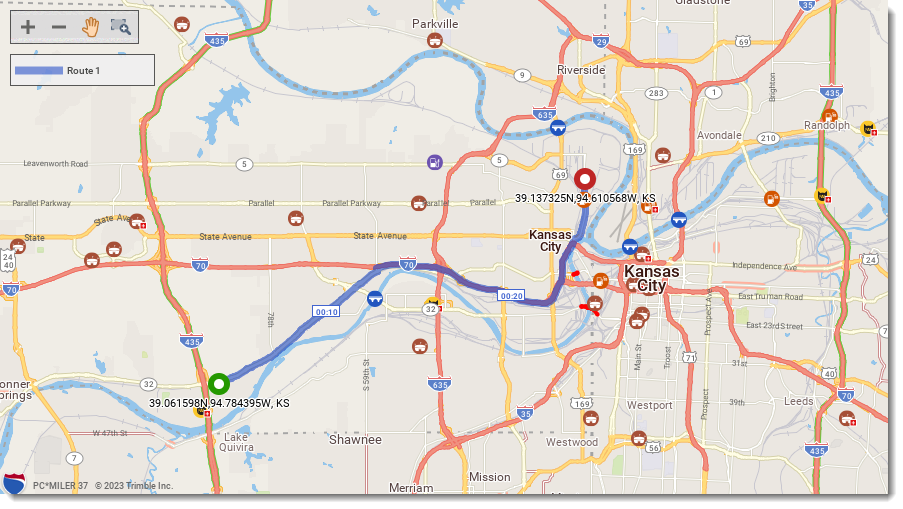Tap the green origin stop marker
Viewport: 903px width, 509px height.
pyautogui.click(x=219, y=383)
